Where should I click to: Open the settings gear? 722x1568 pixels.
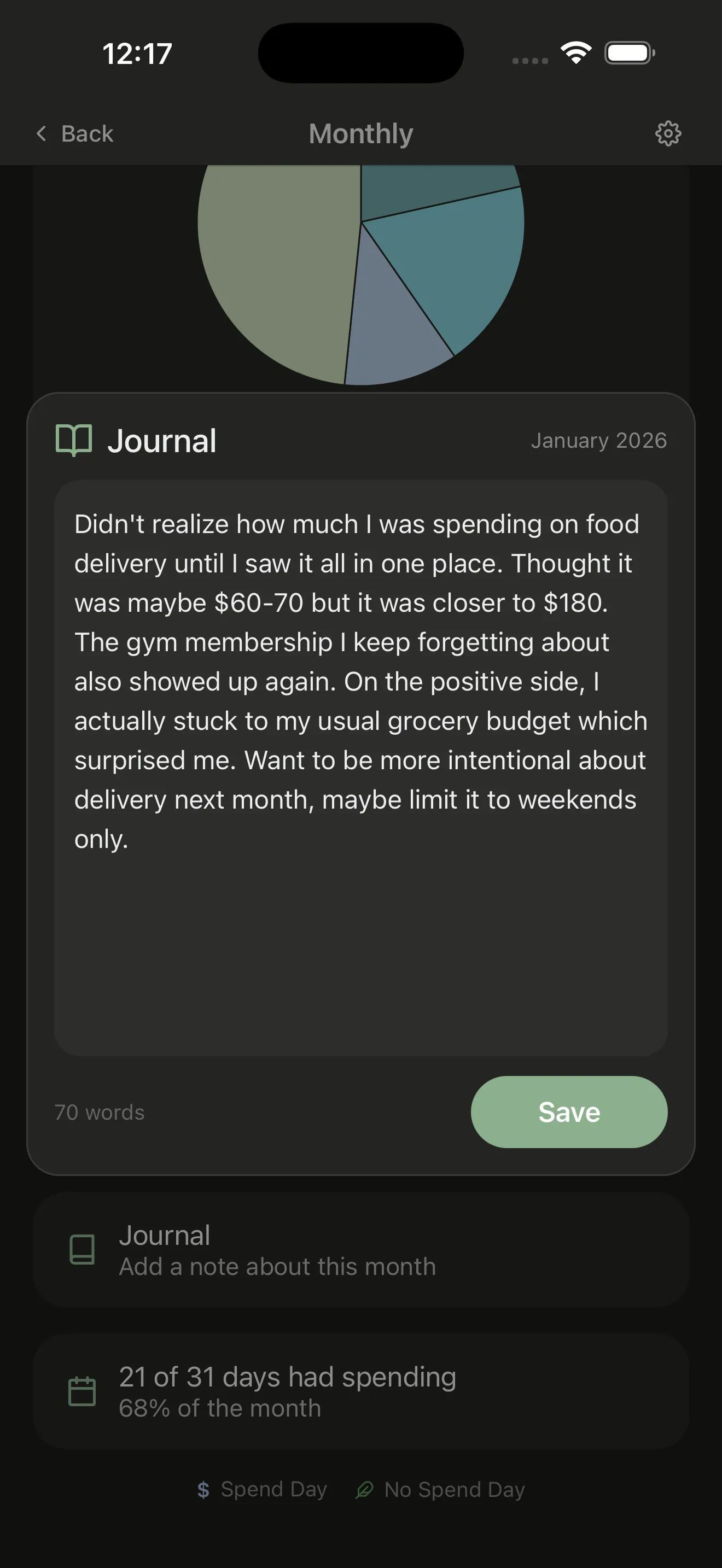[669, 133]
